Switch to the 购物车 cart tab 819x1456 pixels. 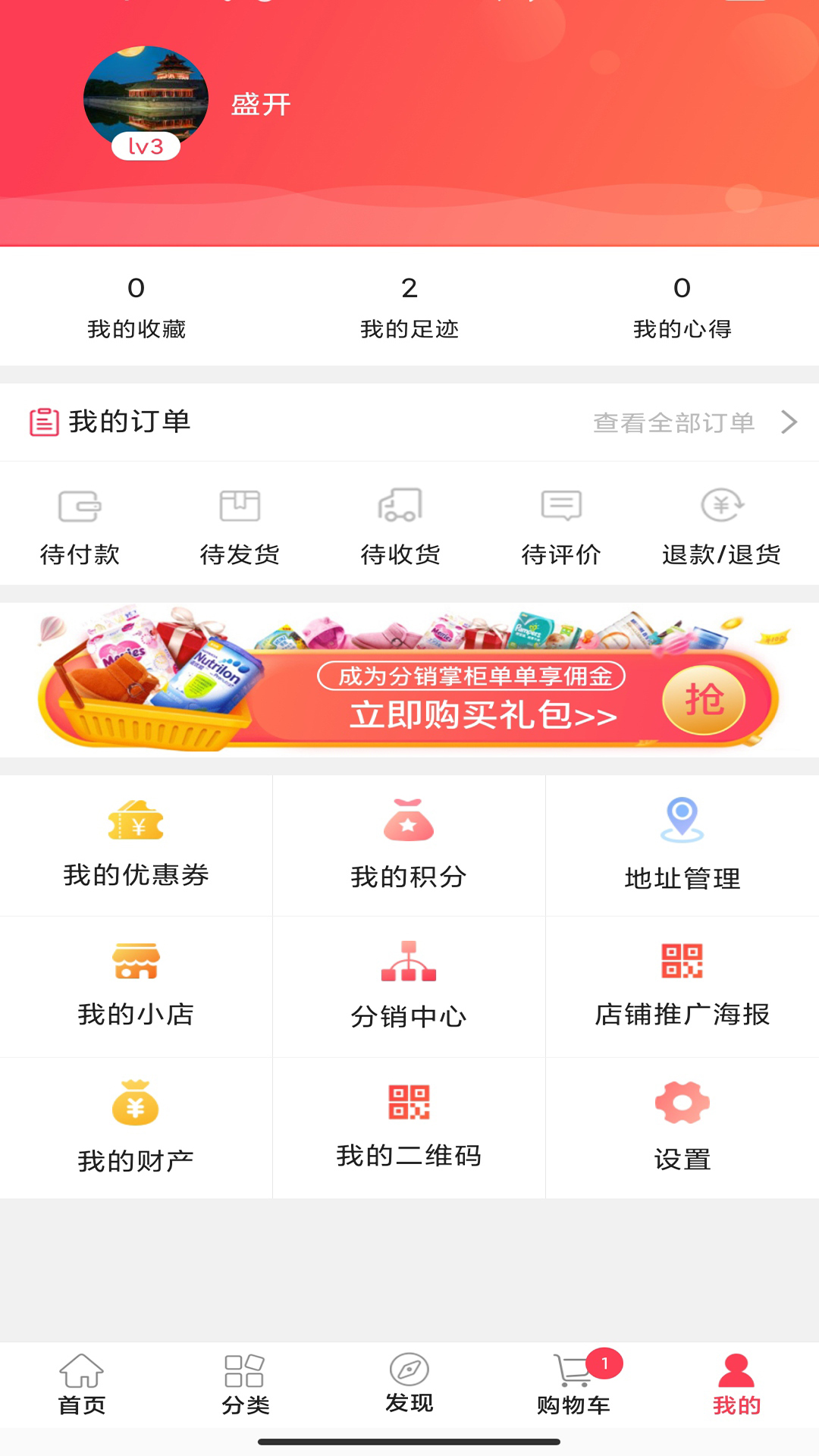[x=574, y=1385]
